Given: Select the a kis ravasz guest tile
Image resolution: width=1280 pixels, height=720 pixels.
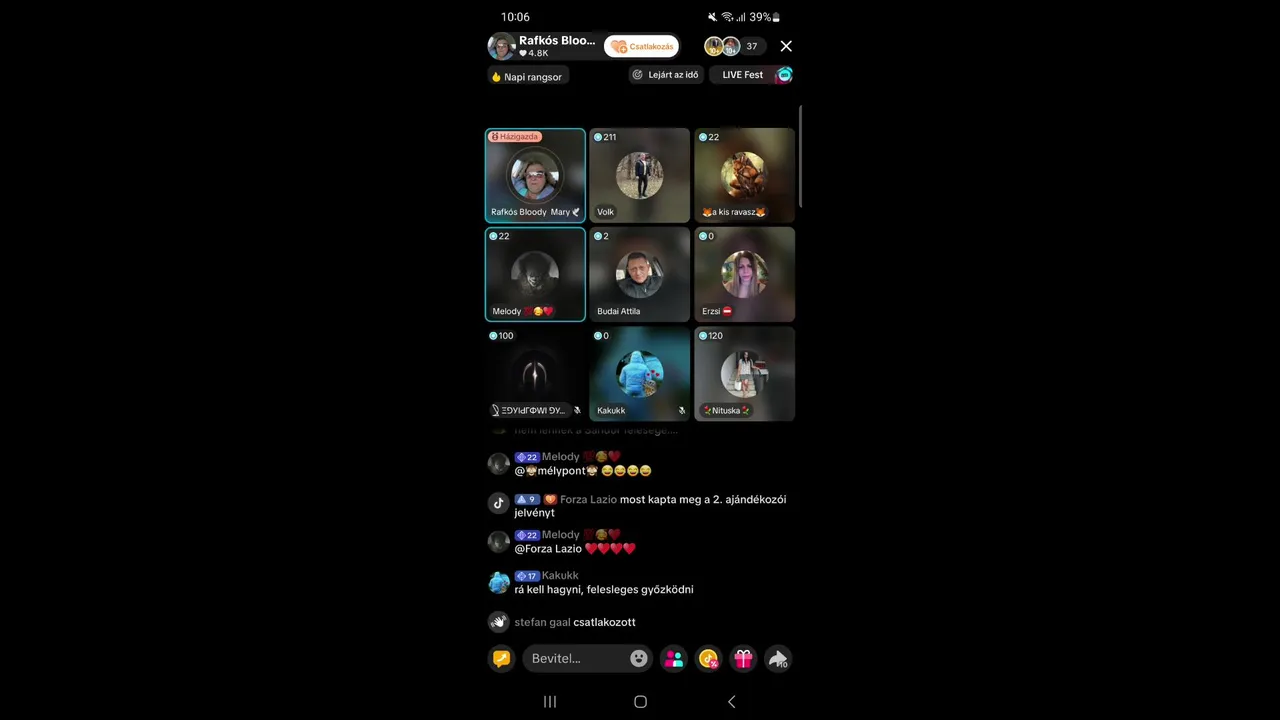Looking at the screenshot, I should pos(744,175).
